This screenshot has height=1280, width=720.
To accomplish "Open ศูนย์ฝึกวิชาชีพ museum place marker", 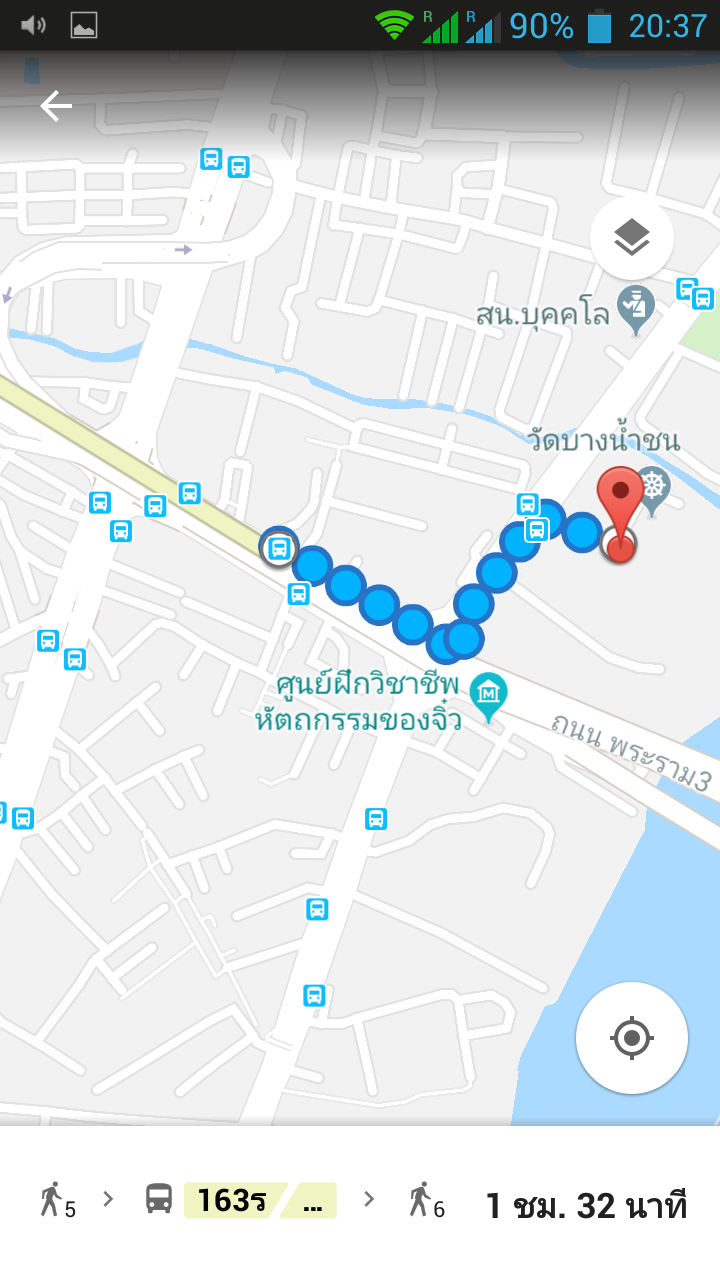I will [488, 695].
